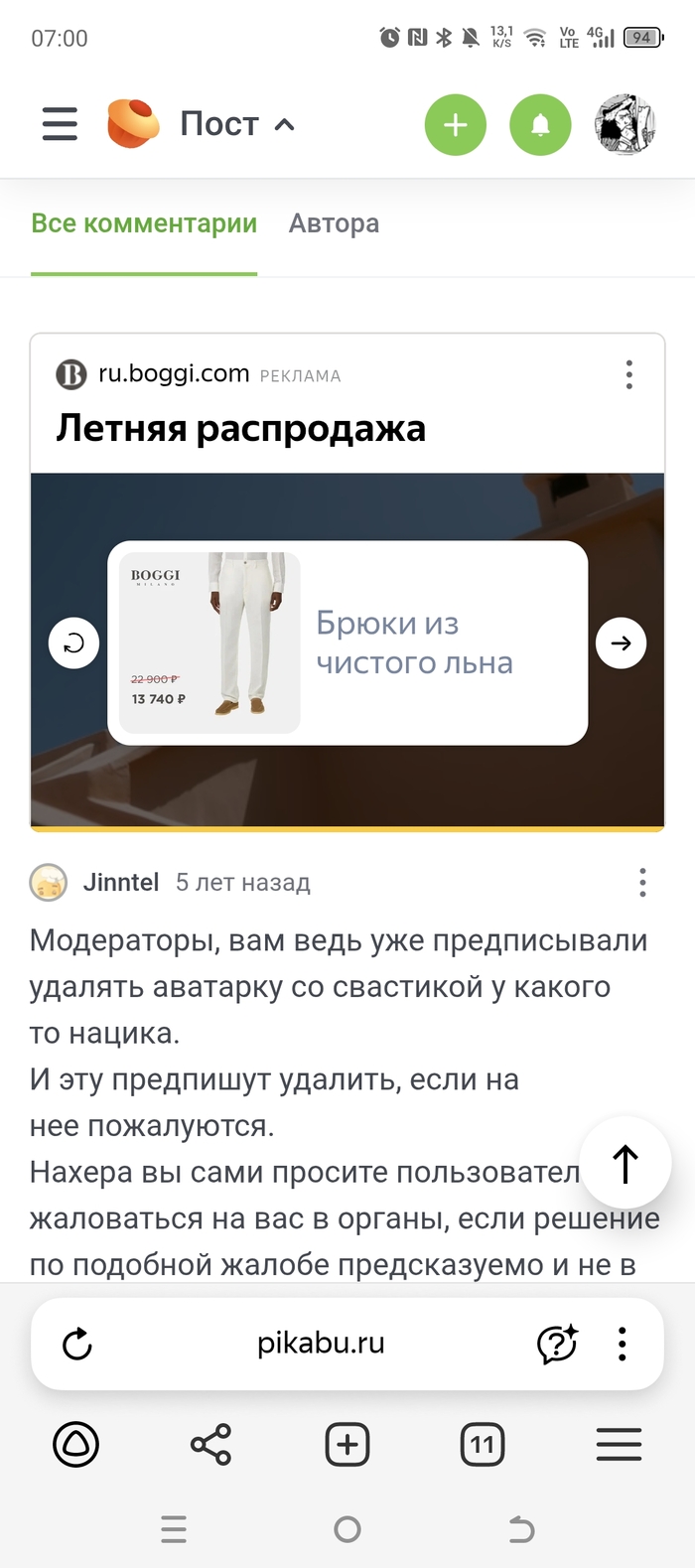Tap the pikabu.ru address bar

coord(320,1344)
